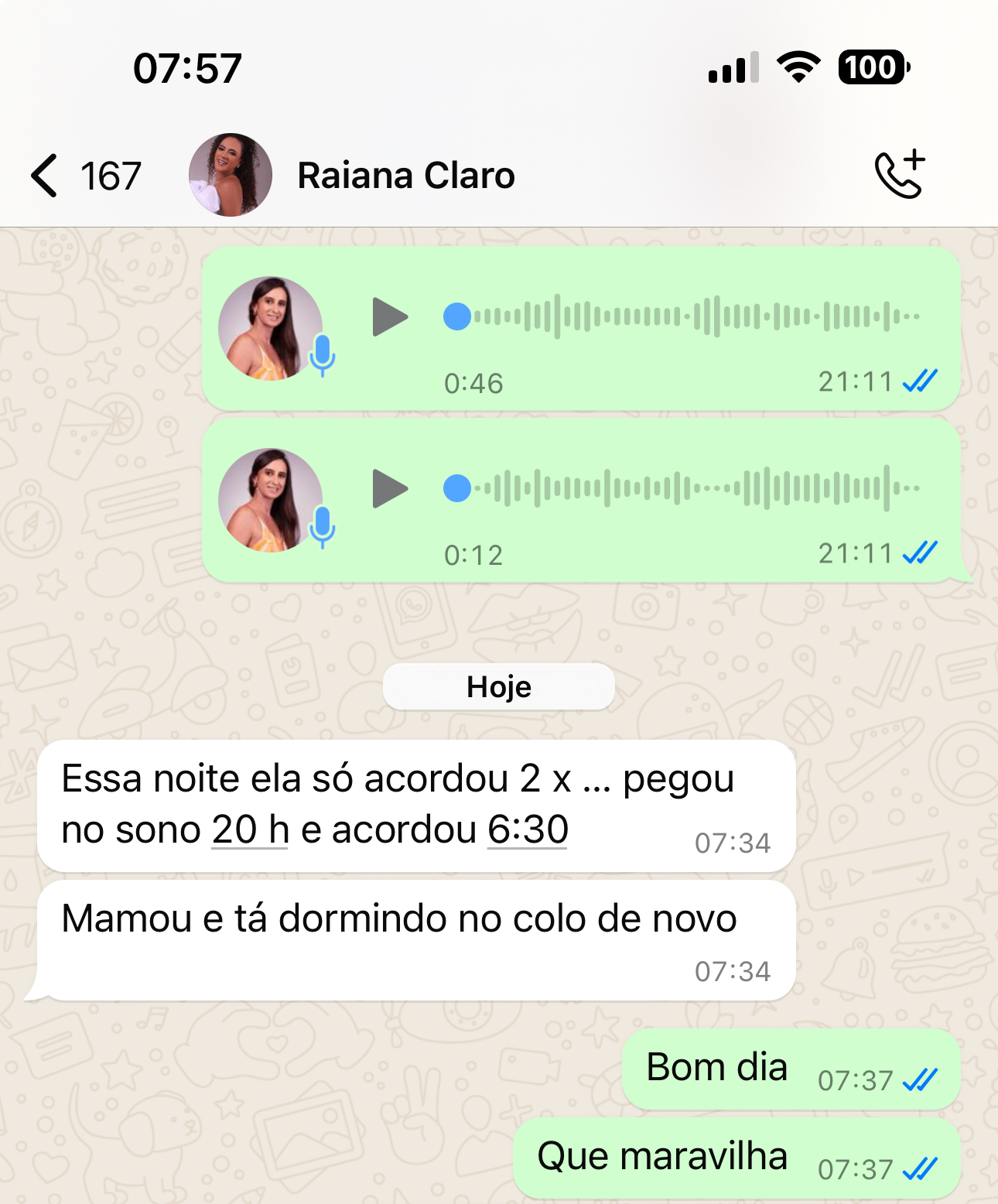Start a call with Raiana Claro

tap(900, 174)
